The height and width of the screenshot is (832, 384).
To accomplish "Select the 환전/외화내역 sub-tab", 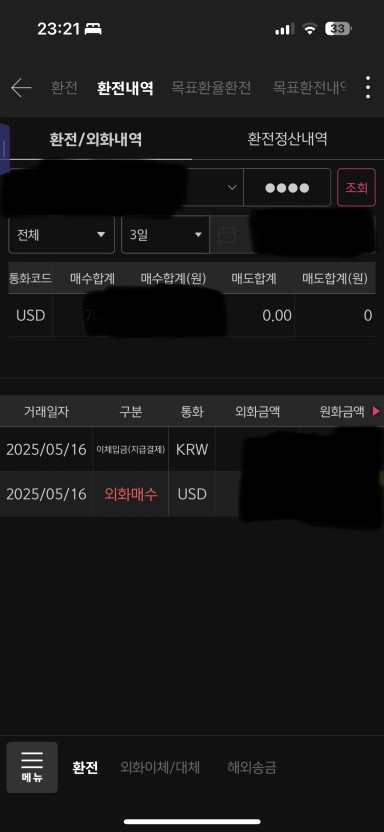I will point(96,140).
